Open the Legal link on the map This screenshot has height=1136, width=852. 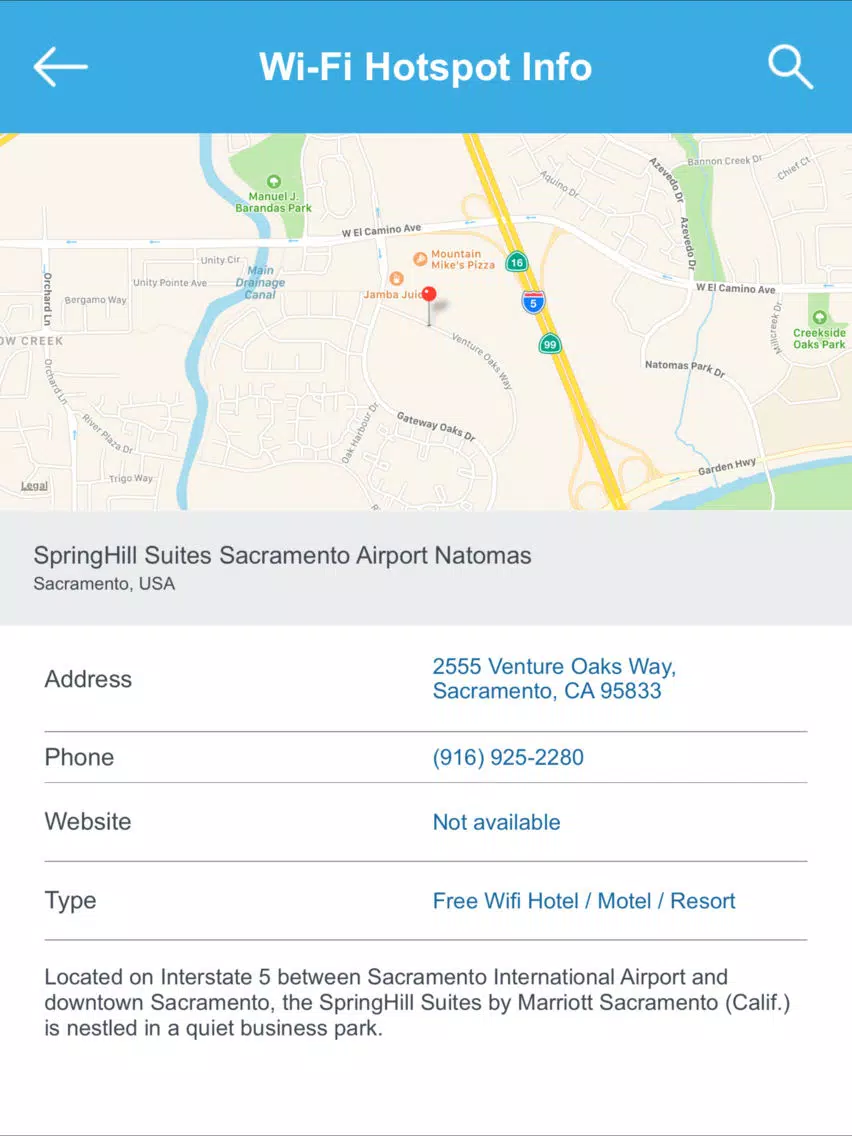pyautogui.click(x=34, y=486)
